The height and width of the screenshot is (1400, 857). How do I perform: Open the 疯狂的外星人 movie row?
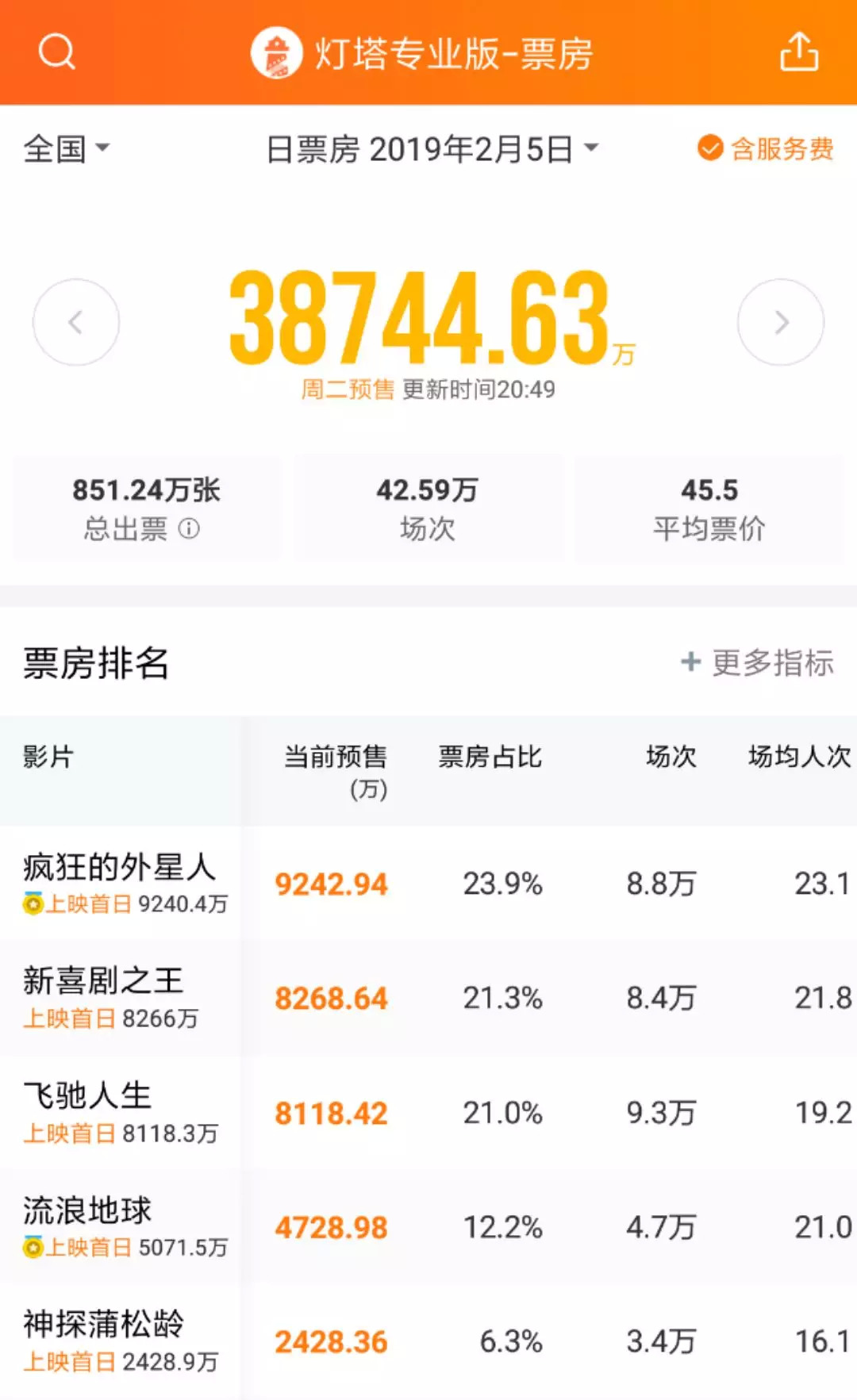428,884
